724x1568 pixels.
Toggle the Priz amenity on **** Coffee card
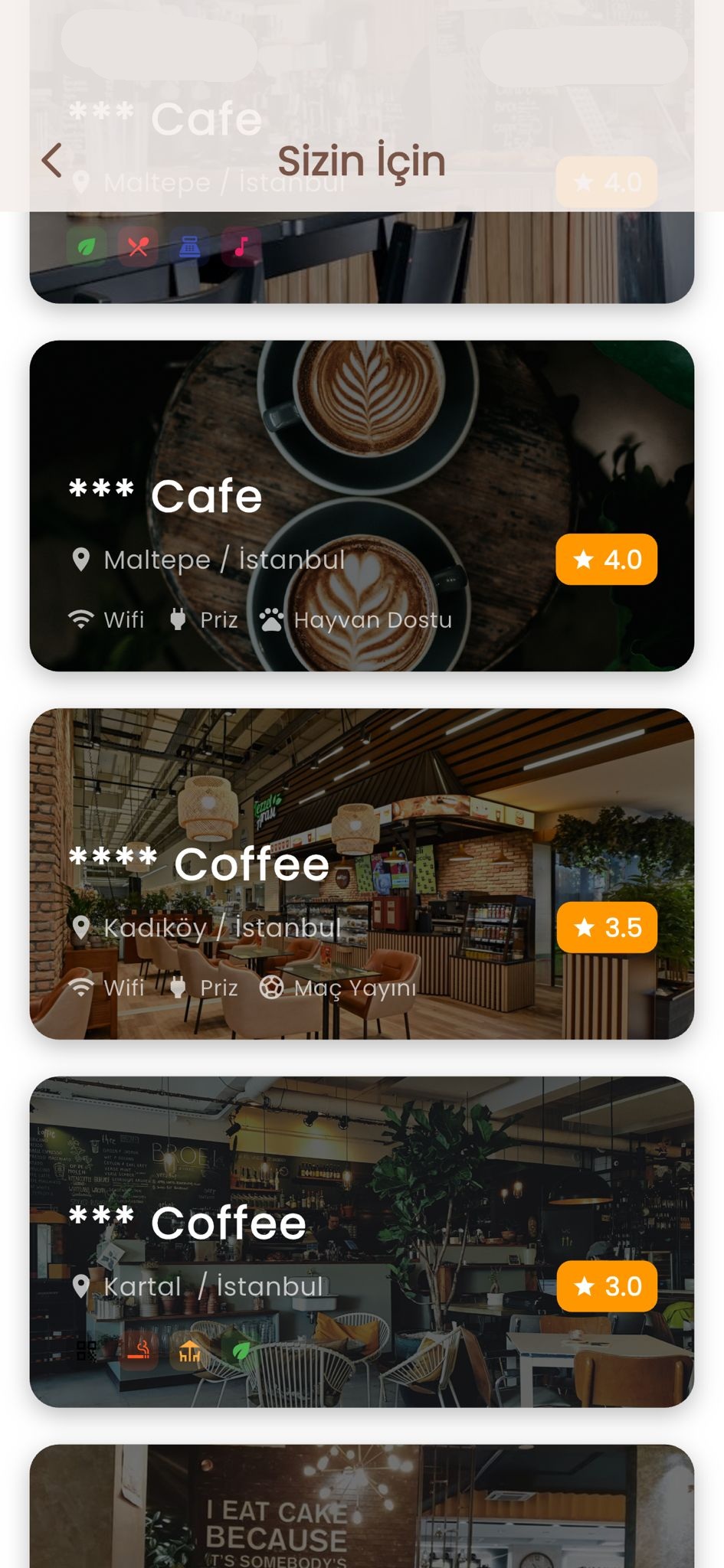pyautogui.click(x=178, y=986)
